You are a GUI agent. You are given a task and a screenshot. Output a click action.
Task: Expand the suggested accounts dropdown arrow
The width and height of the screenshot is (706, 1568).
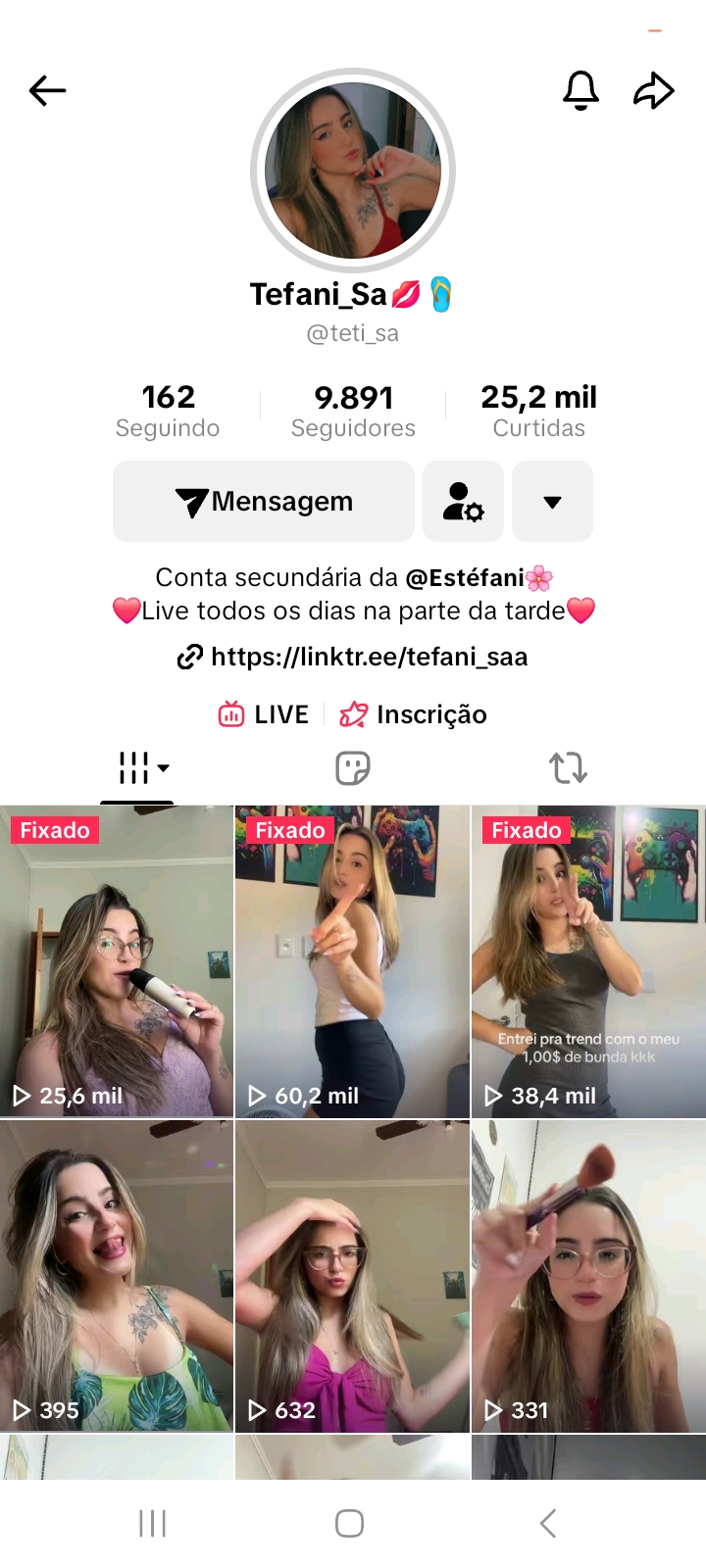click(x=552, y=502)
